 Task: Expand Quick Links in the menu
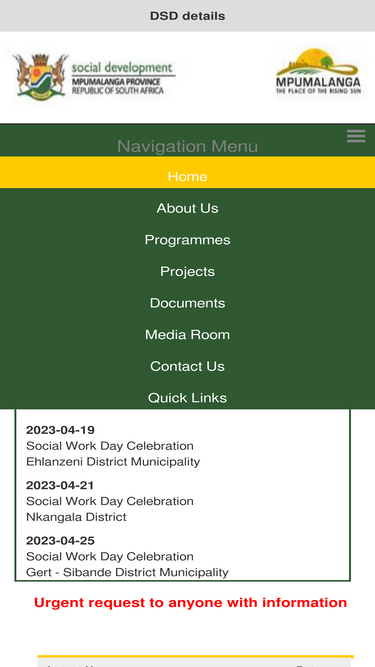(x=188, y=397)
